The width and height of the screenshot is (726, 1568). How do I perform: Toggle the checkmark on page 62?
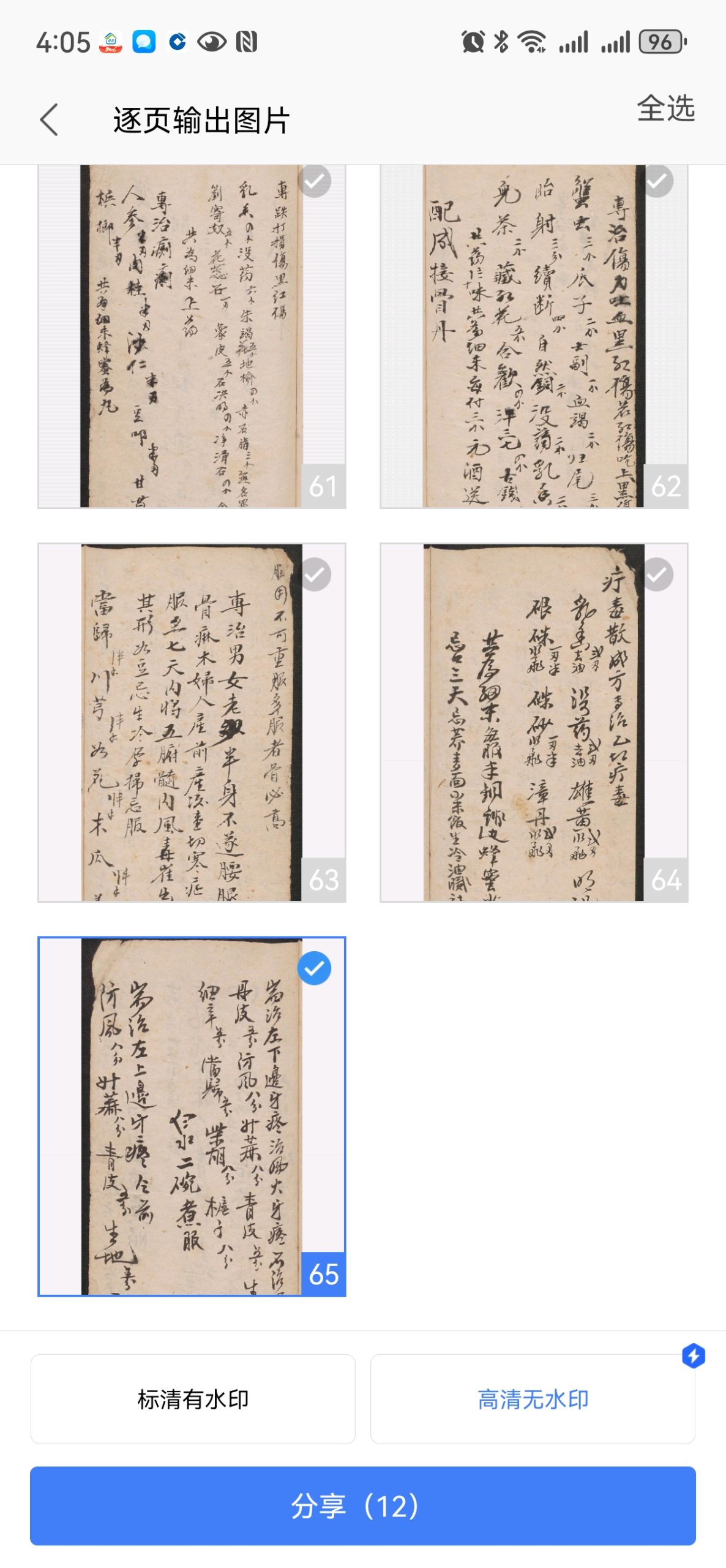click(x=657, y=181)
